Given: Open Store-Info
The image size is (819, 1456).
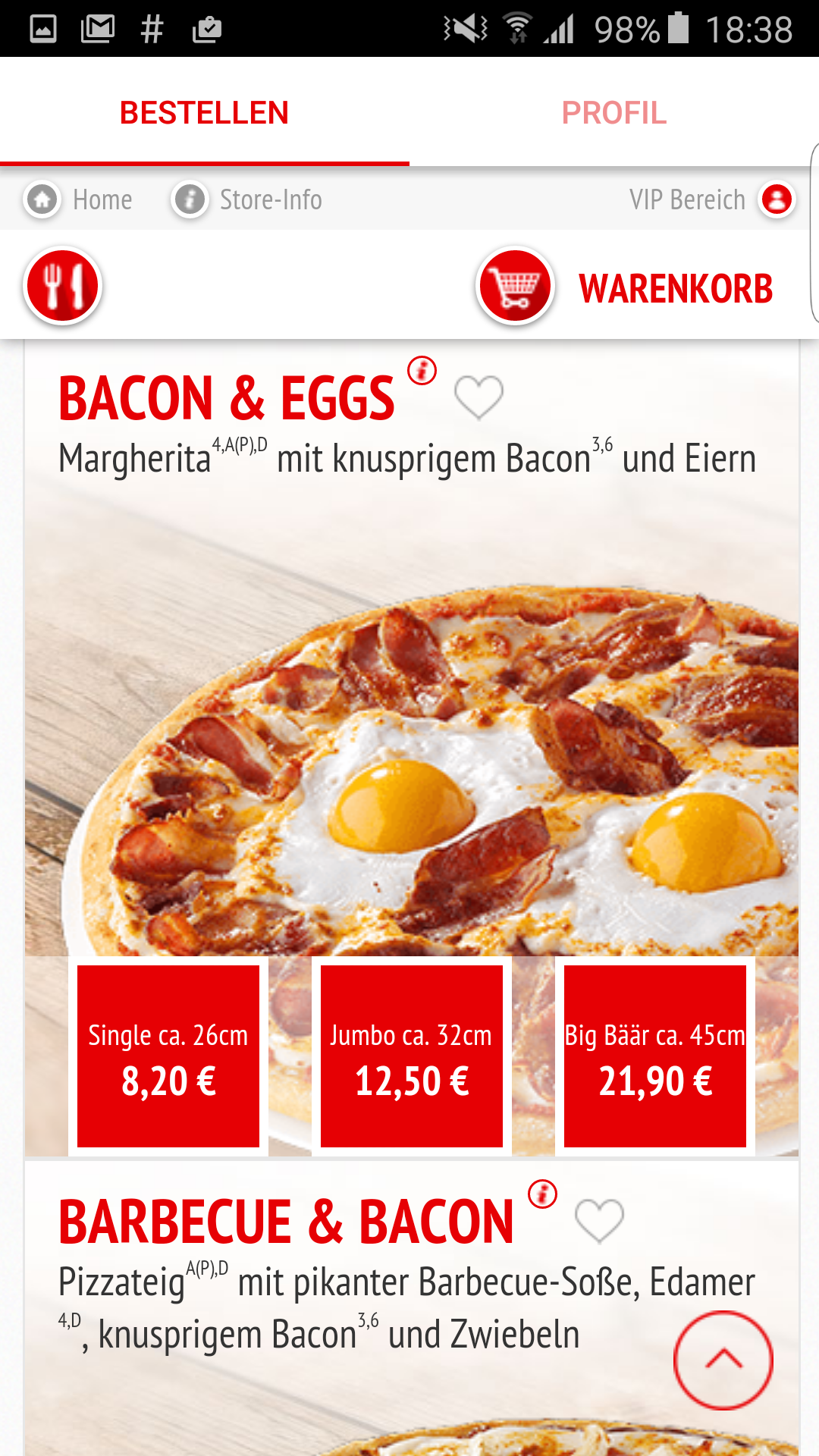Looking at the screenshot, I should (x=247, y=200).
